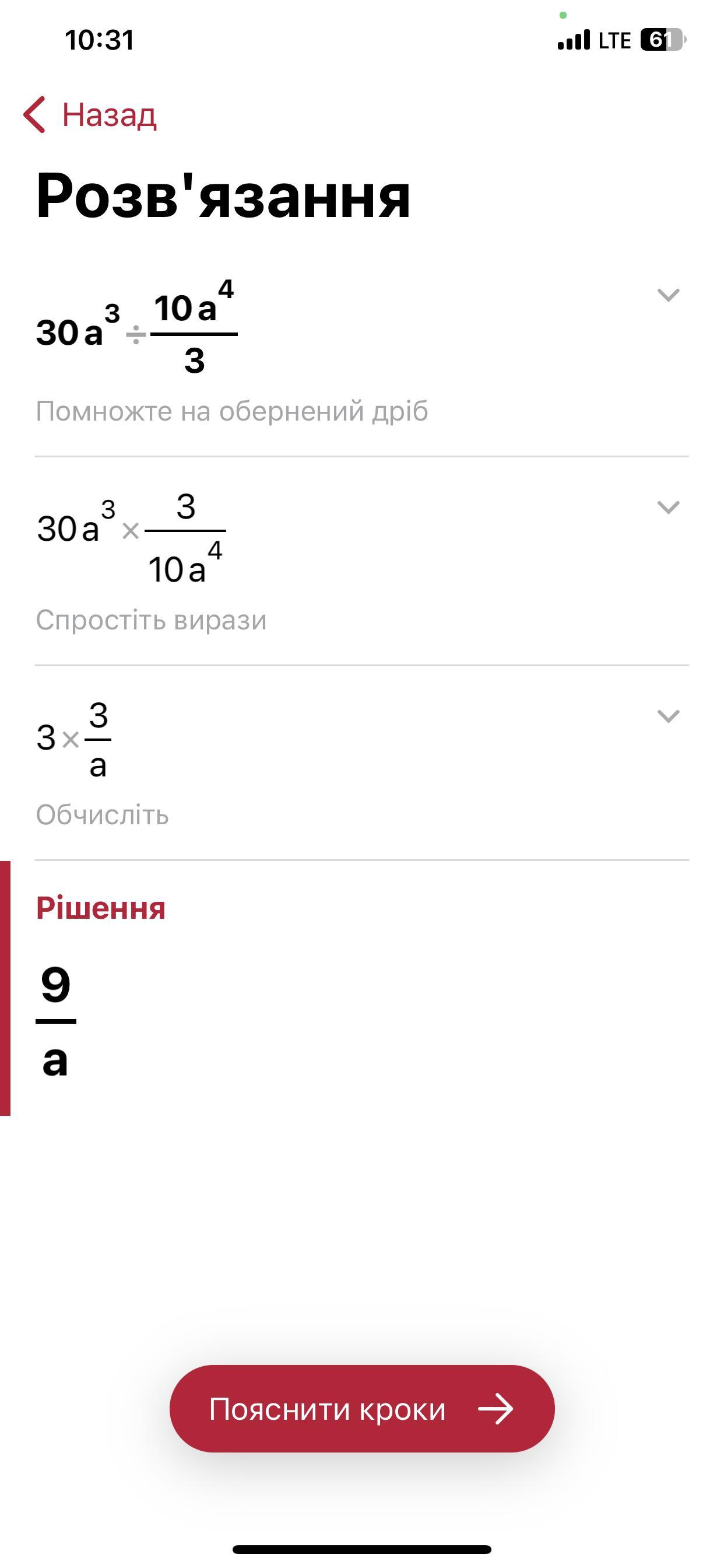Expand the 'Обчисліть' step
Viewport: 724px width, 1568px height.
[668, 716]
